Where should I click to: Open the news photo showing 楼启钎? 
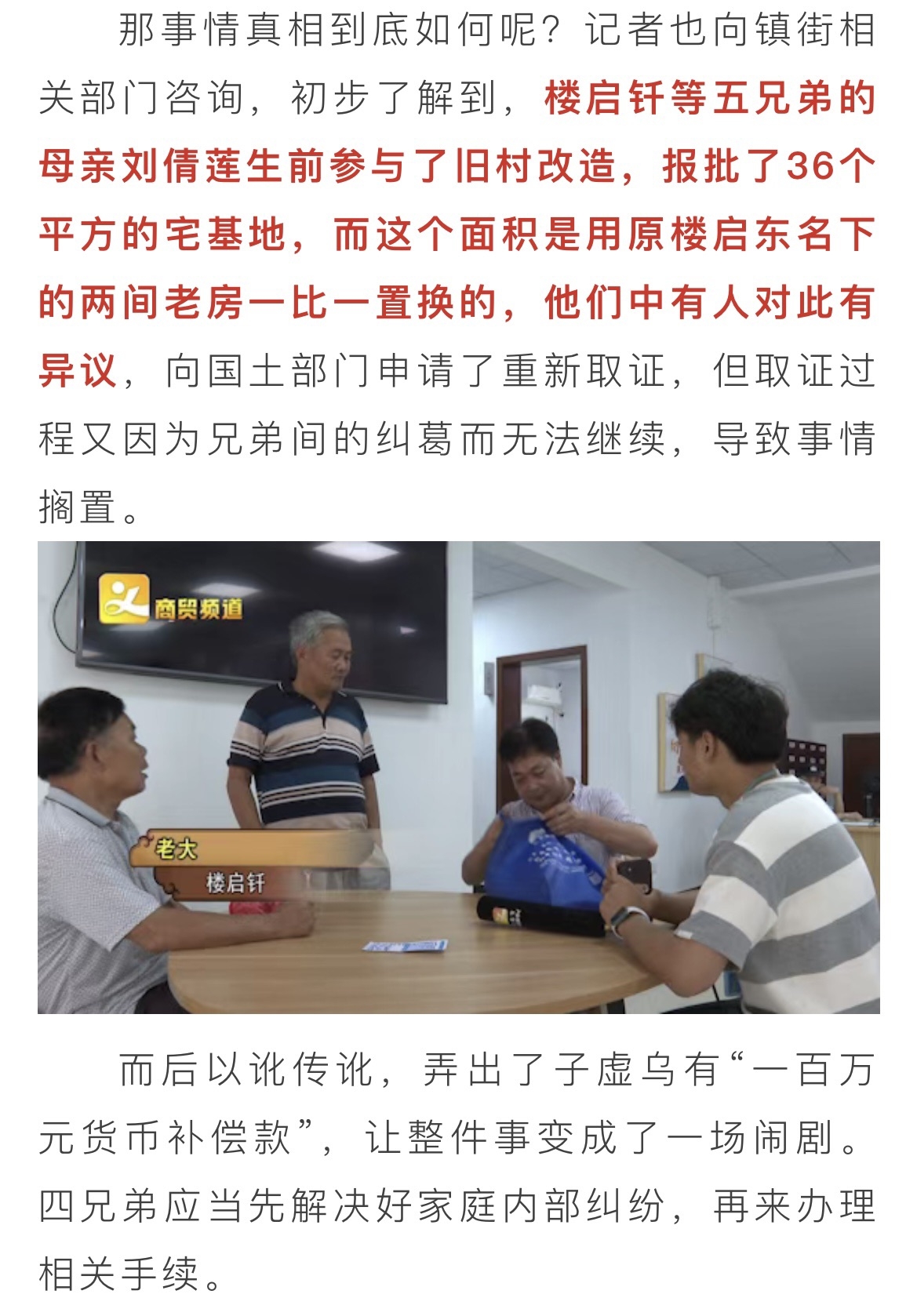[458, 776]
